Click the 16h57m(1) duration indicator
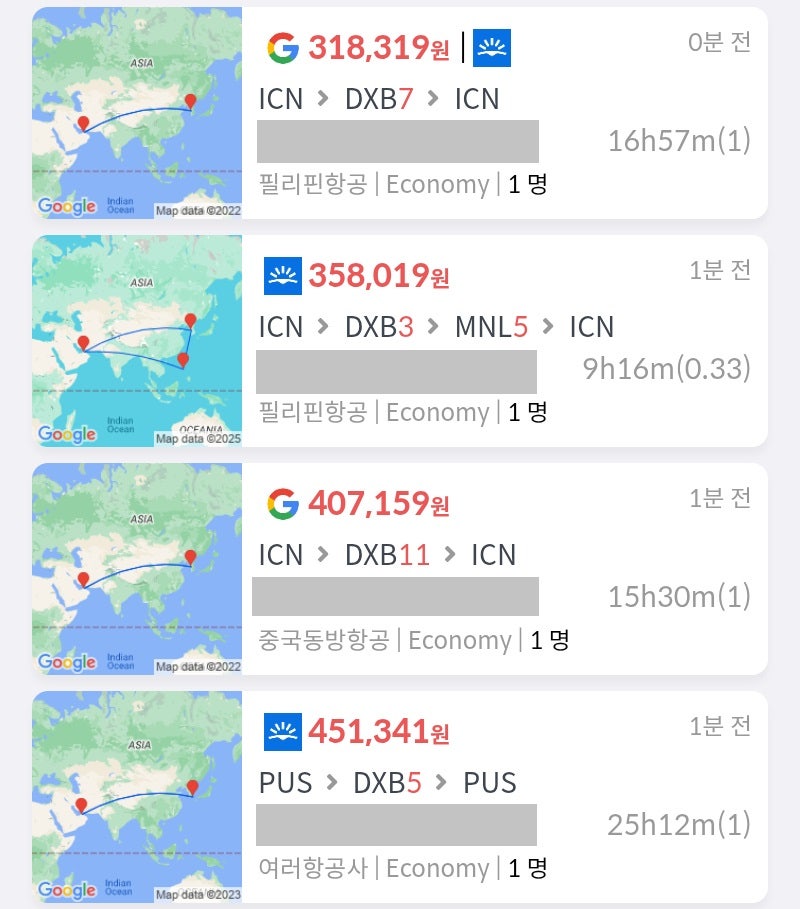800x909 pixels. [678, 141]
